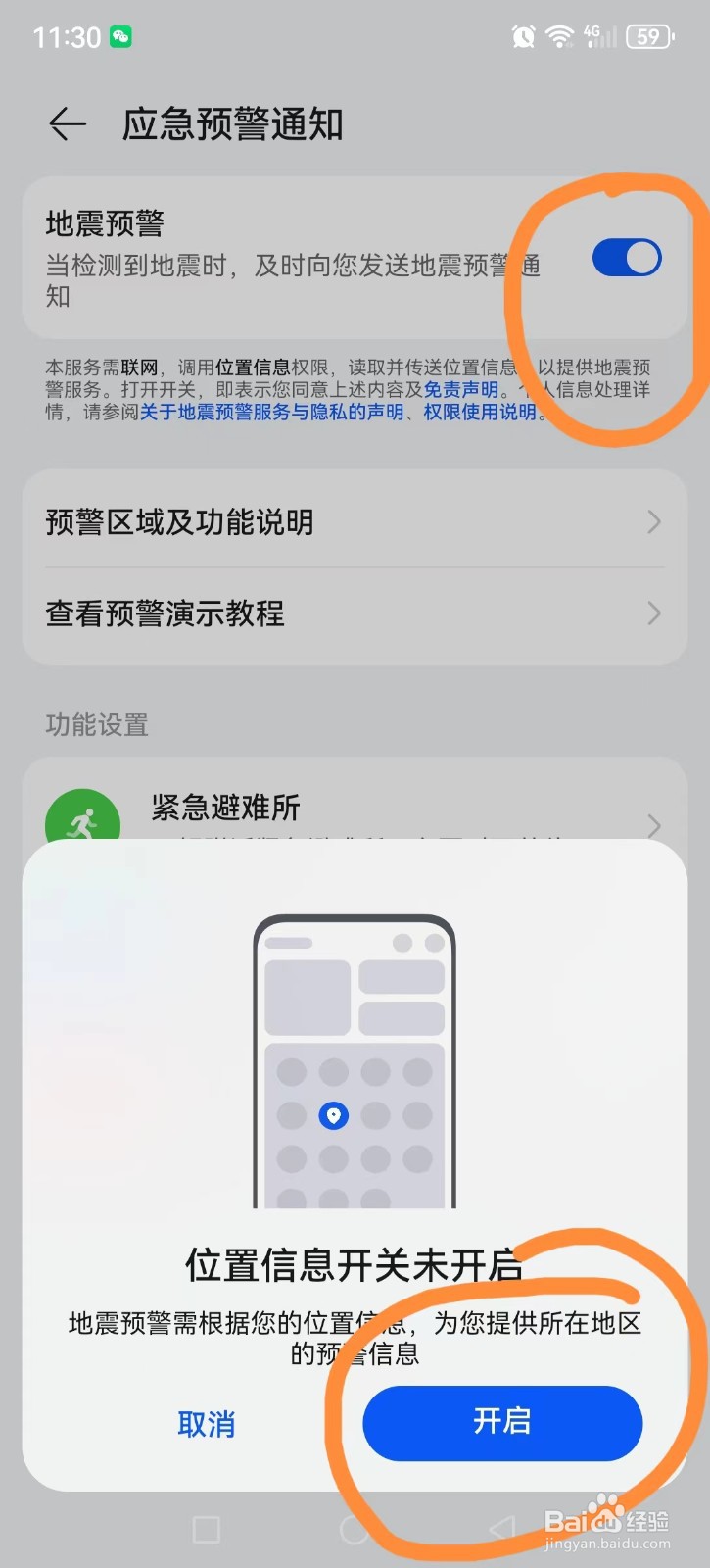
Task: Disable the 地震预警 earthquake warning switch
Action: [626, 258]
